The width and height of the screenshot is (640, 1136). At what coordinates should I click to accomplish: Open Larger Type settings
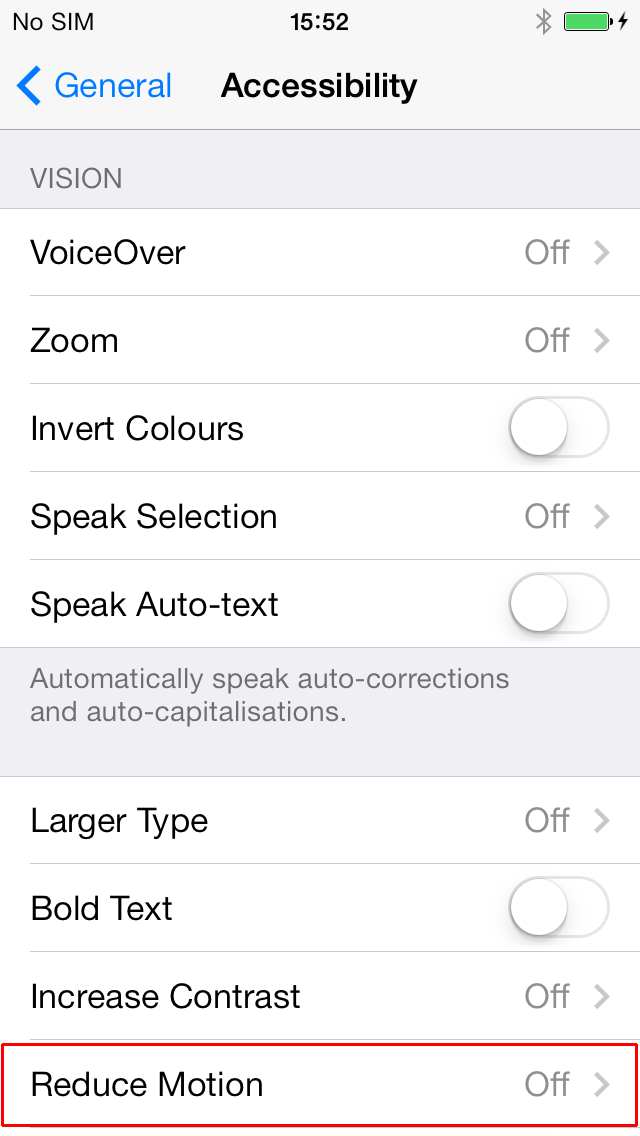click(320, 820)
